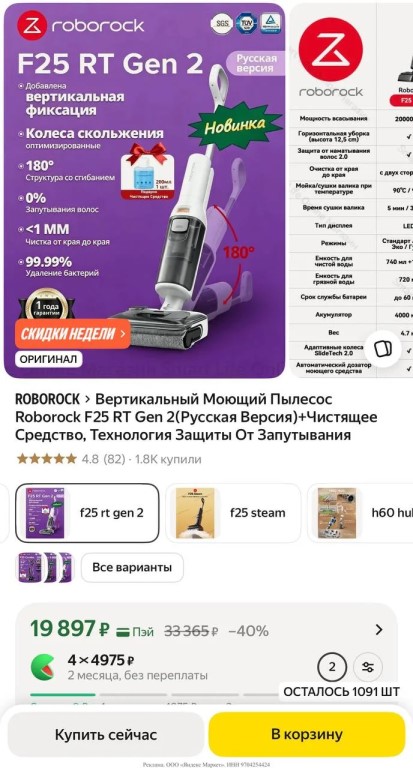This screenshot has width=413, height=768.
Task: Show all variants with Все варианты
Action: tap(132, 568)
